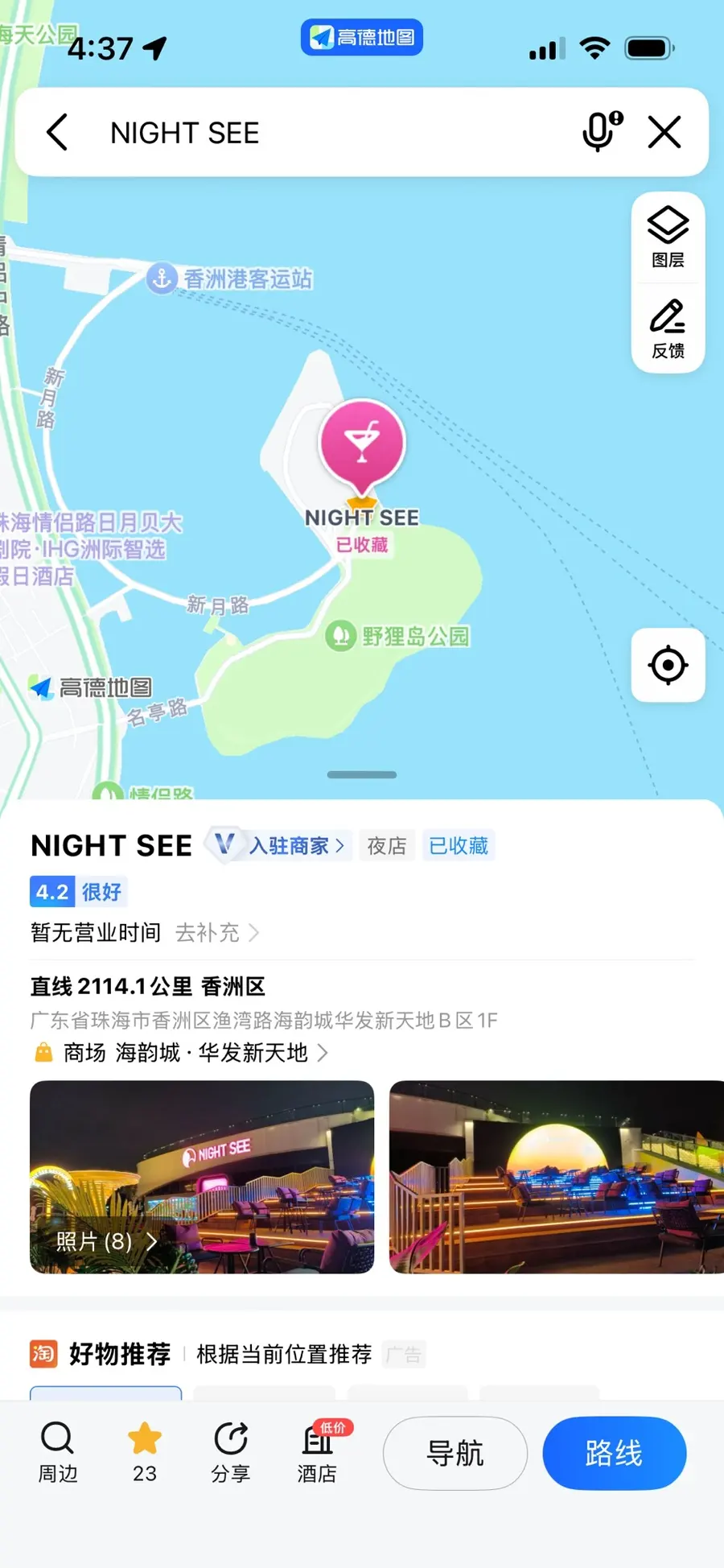Tap the blue 路线 route button
The width and height of the screenshot is (724, 1568).
point(615,1453)
